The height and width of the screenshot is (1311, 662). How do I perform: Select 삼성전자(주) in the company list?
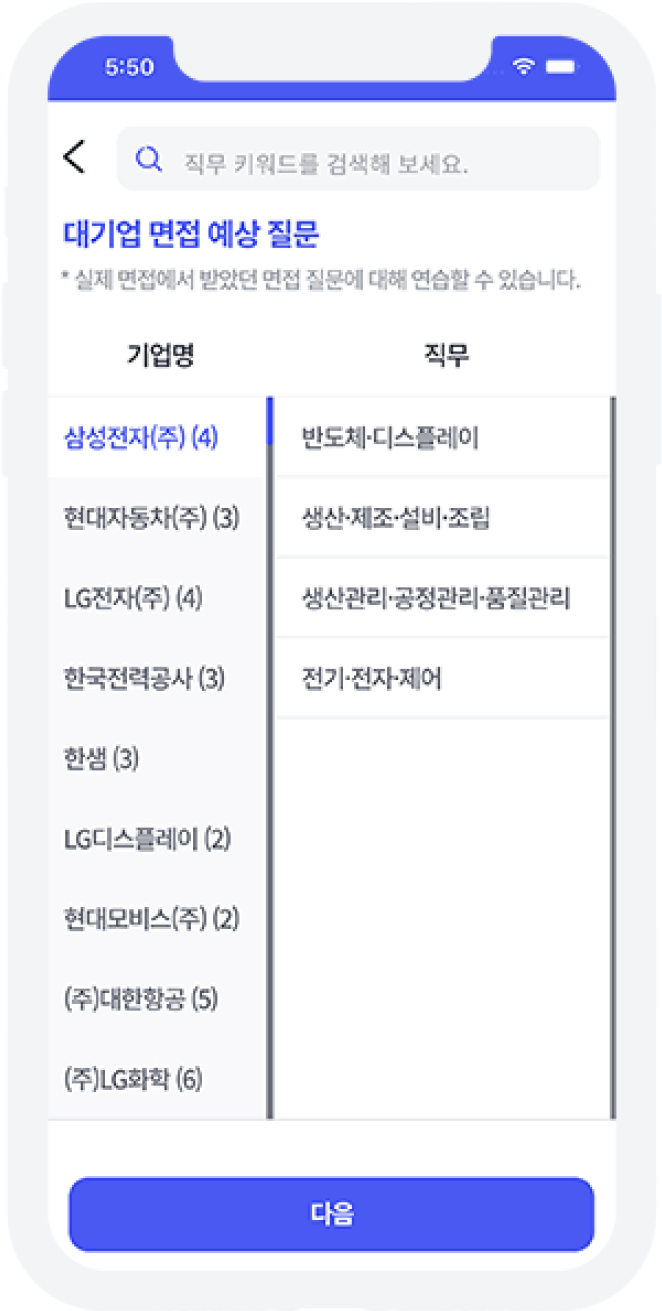click(157, 437)
